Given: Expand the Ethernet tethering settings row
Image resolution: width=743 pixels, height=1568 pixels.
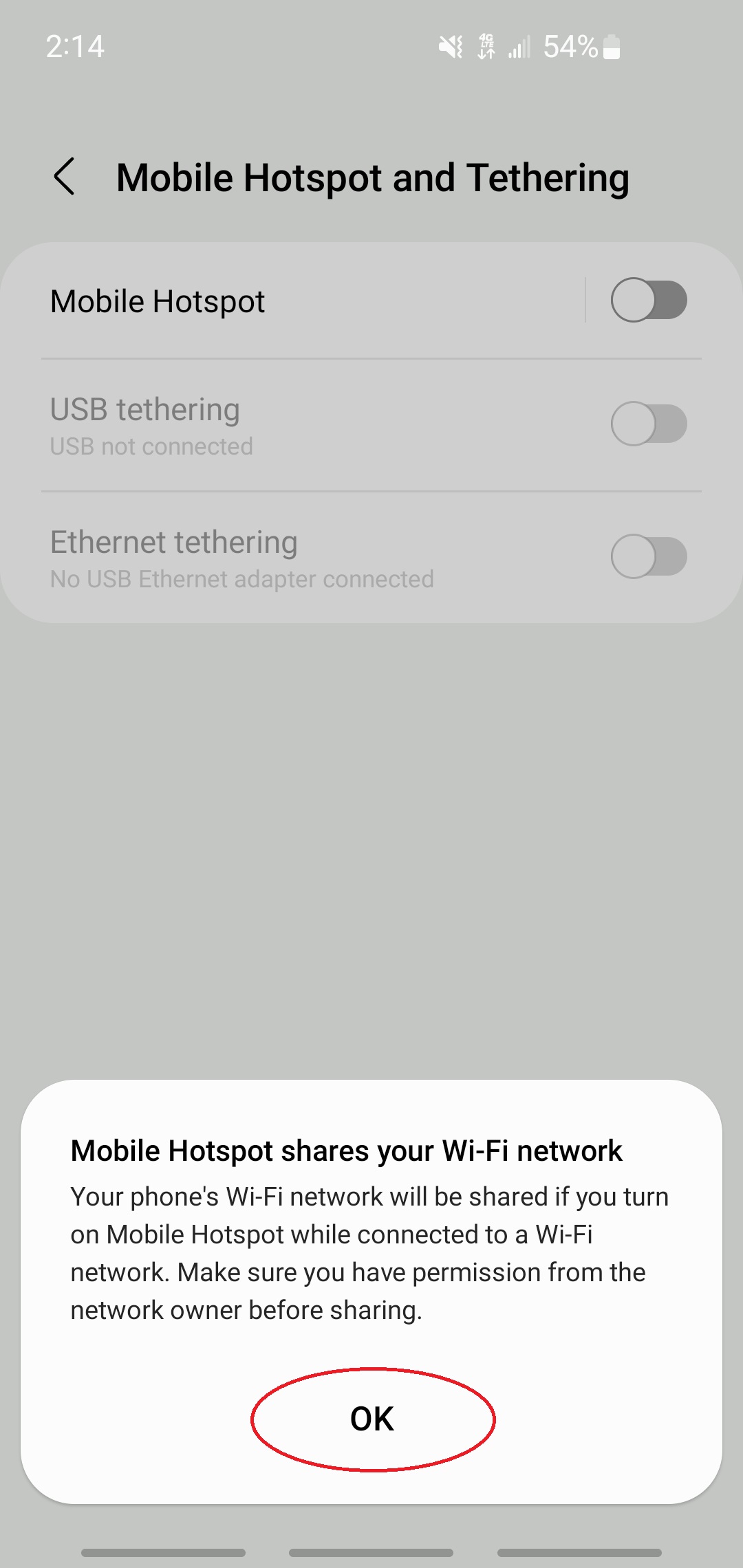Looking at the screenshot, I should [275, 556].
